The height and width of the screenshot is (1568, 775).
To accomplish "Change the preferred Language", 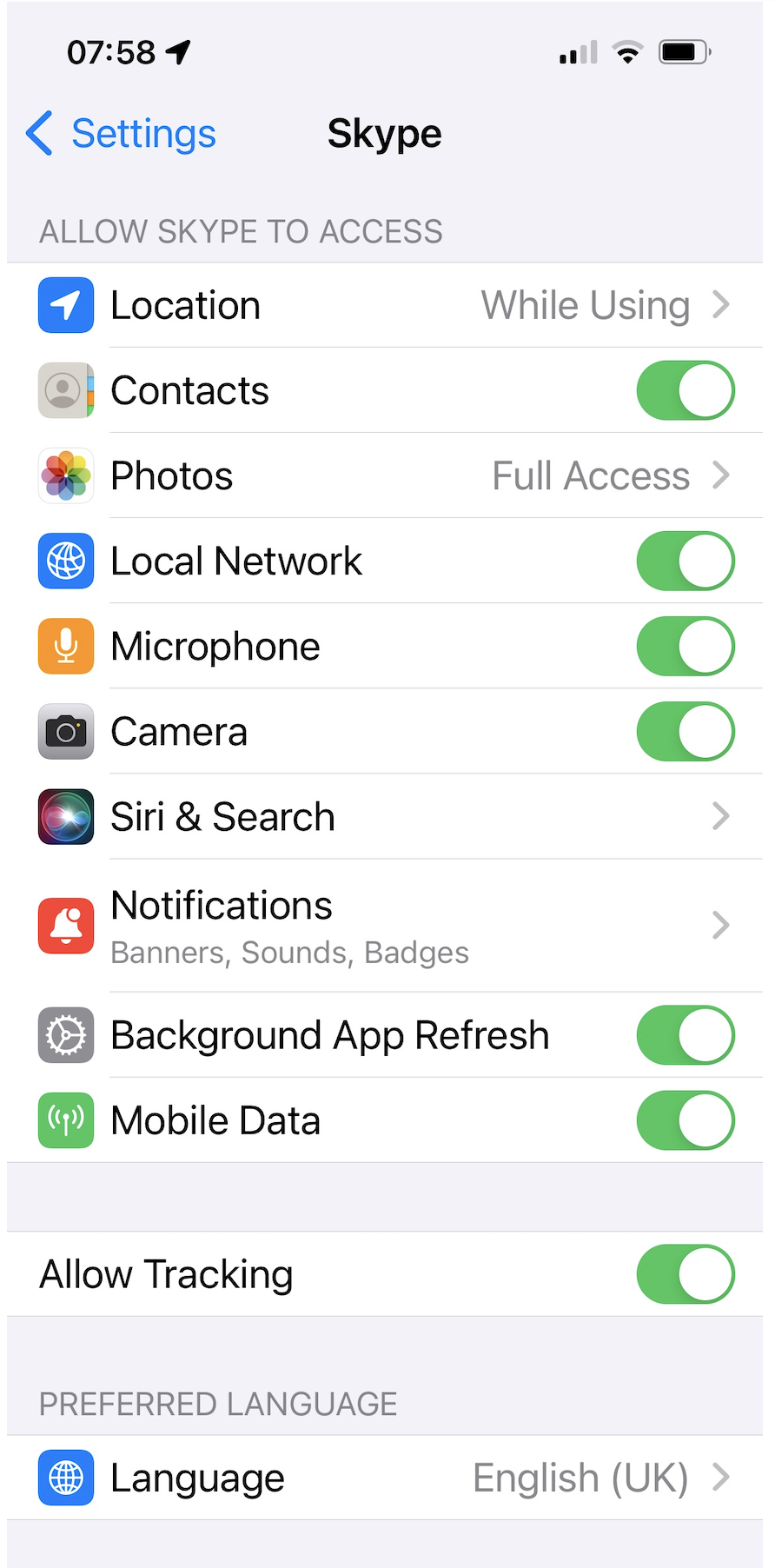I will coord(384,1478).
